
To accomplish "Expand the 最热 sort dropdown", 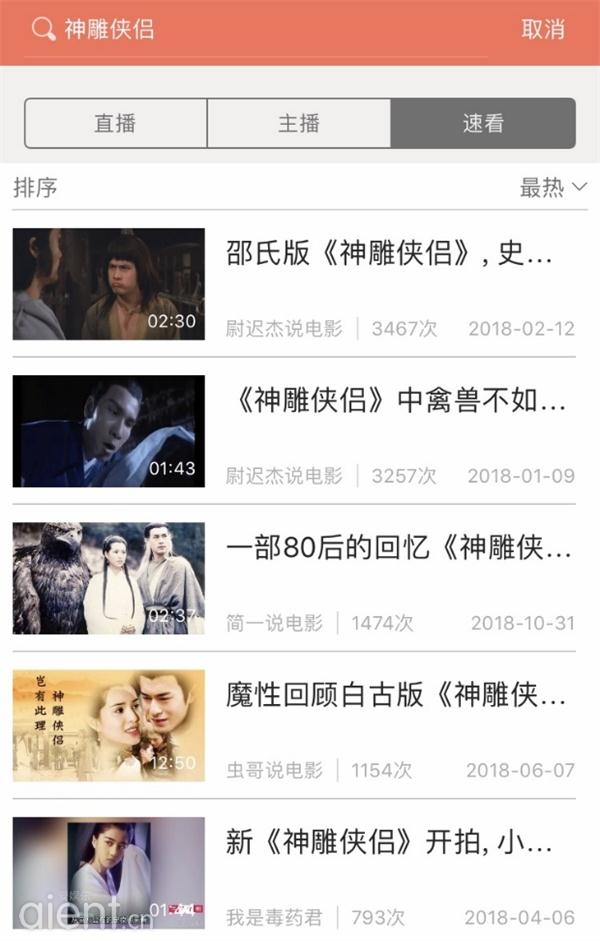I will (x=552, y=187).
